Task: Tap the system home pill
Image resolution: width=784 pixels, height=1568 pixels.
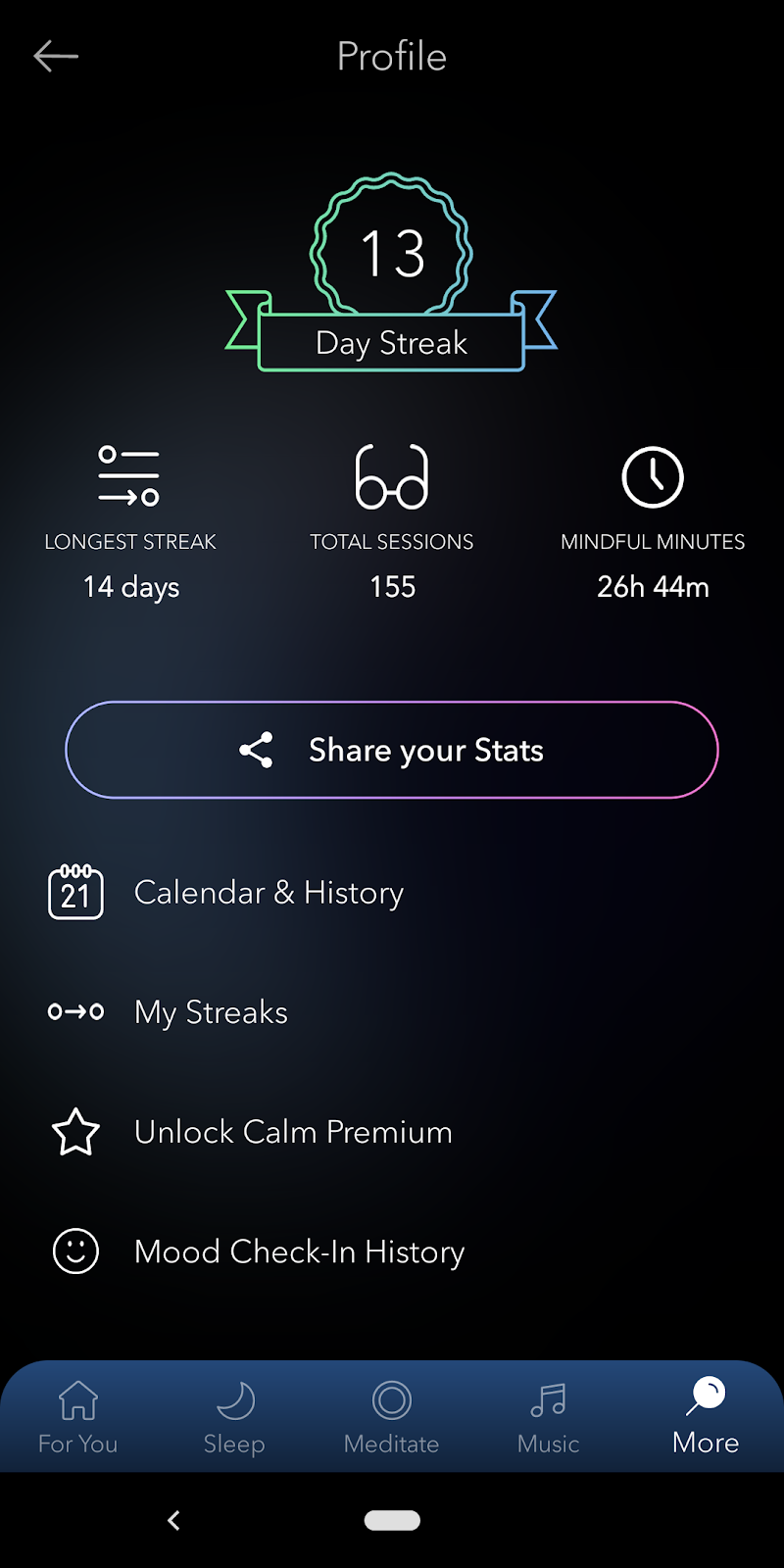Action: tap(392, 1520)
